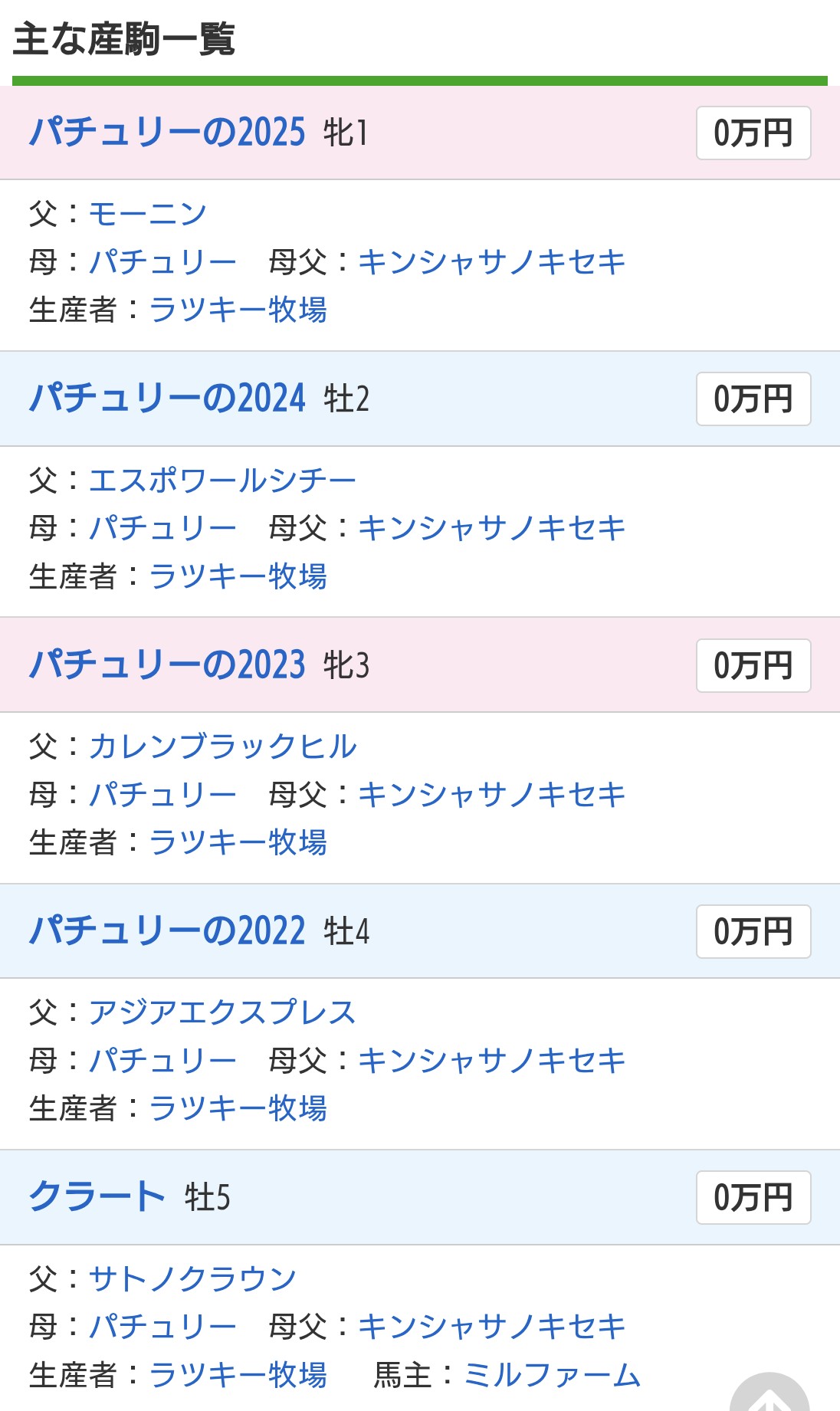This screenshot has width=840, height=1411.
Task: Open the パチュリーの2022 horse page
Action: 167,931
